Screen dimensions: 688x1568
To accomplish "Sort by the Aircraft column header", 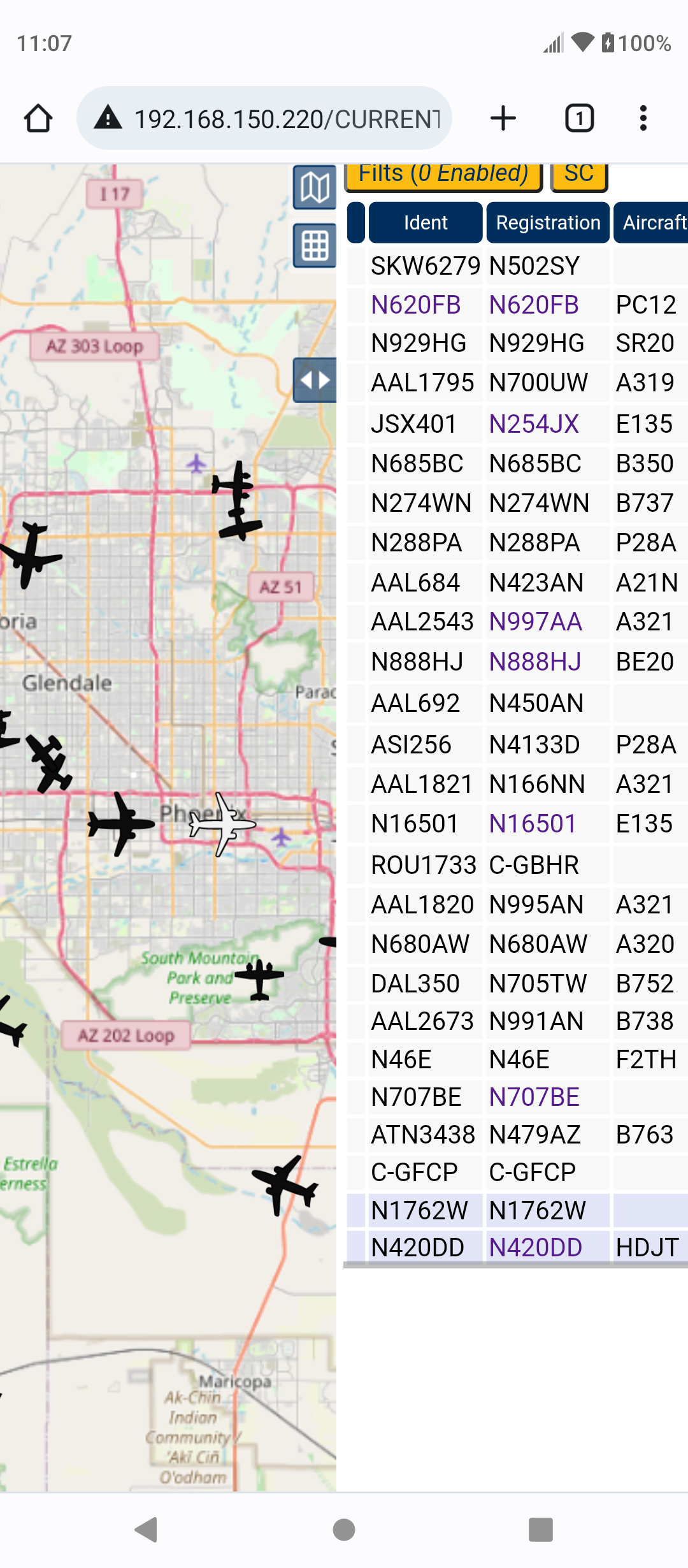I will tap(651, 222).
